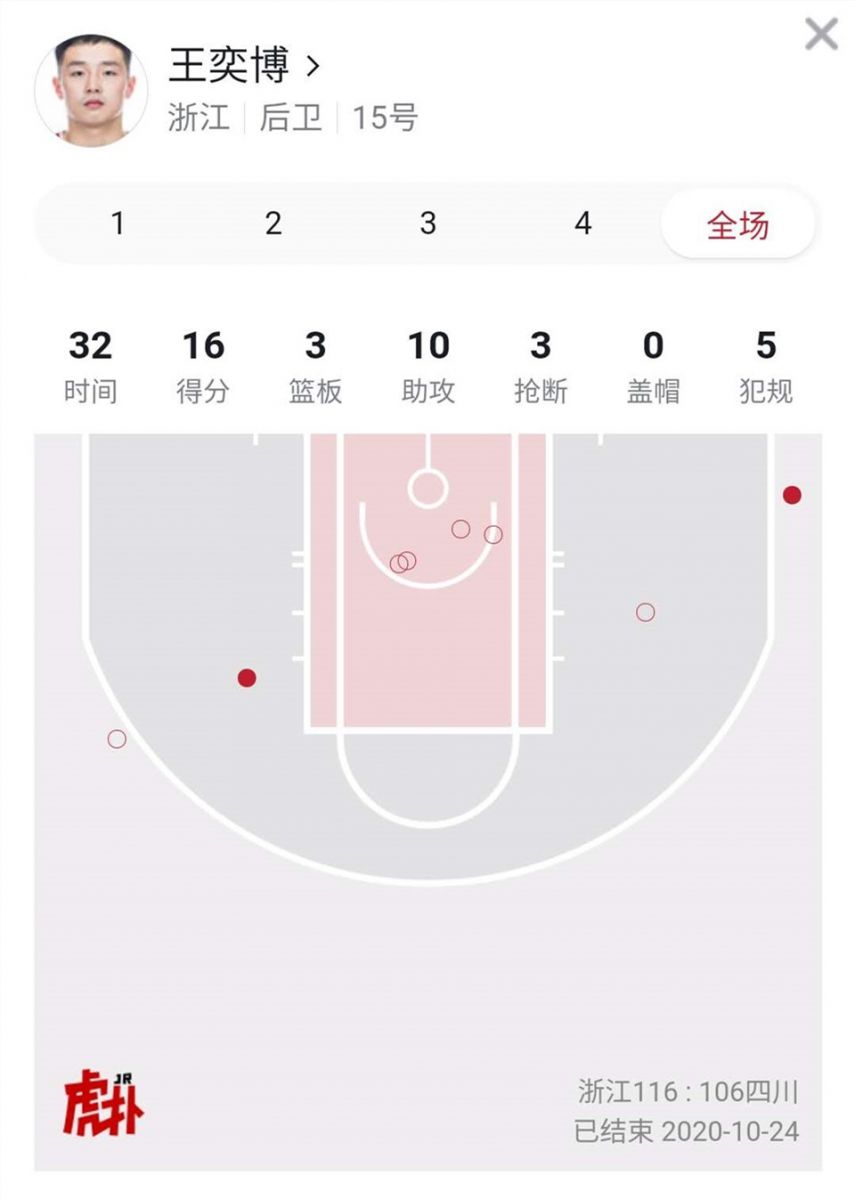The height and width of the screenshot is (1200, 855).
Task: Show quarter 3 shot chart
Action: (x=428, y=224)
